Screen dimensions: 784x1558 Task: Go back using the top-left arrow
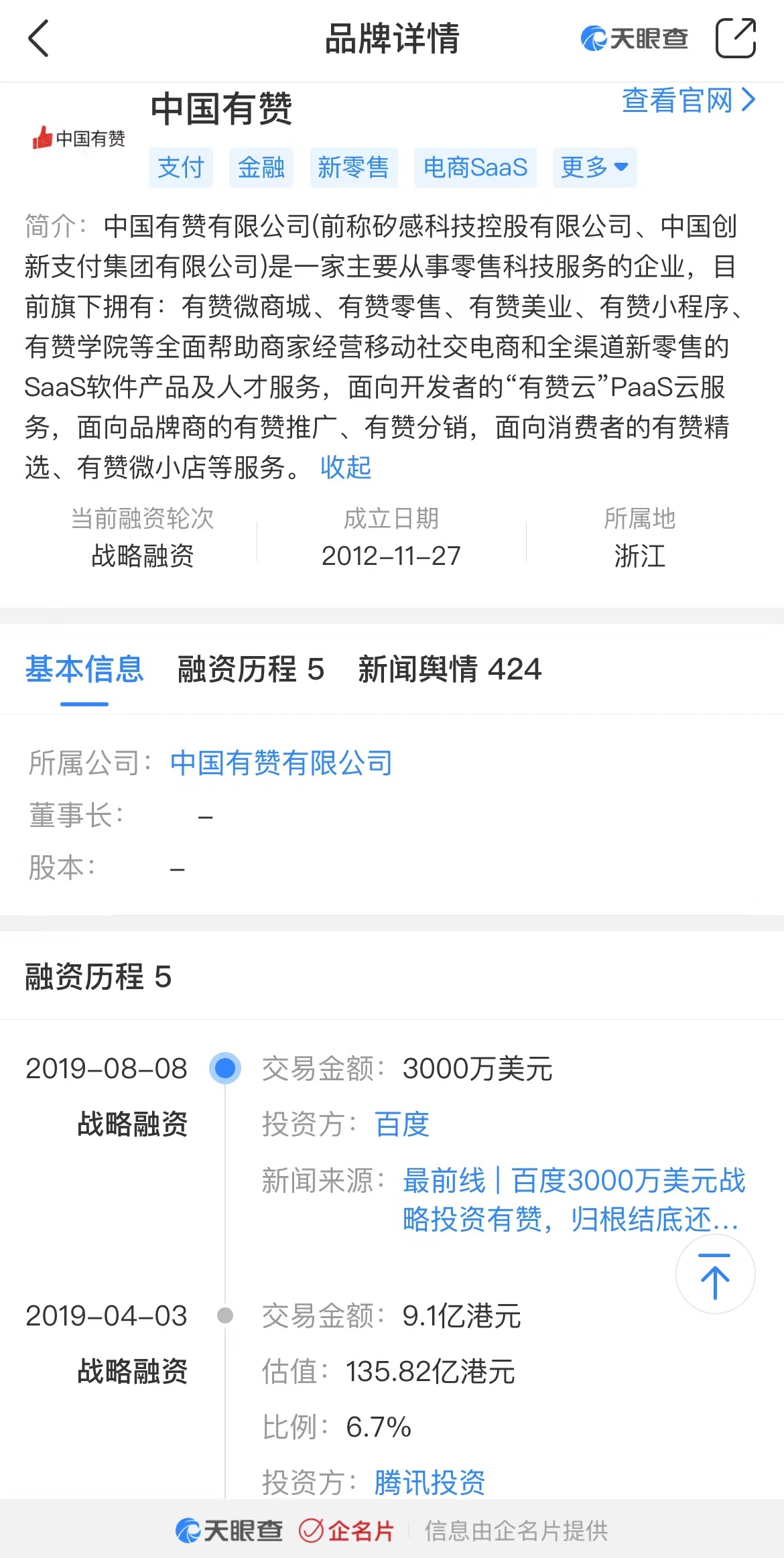point(38,38)
